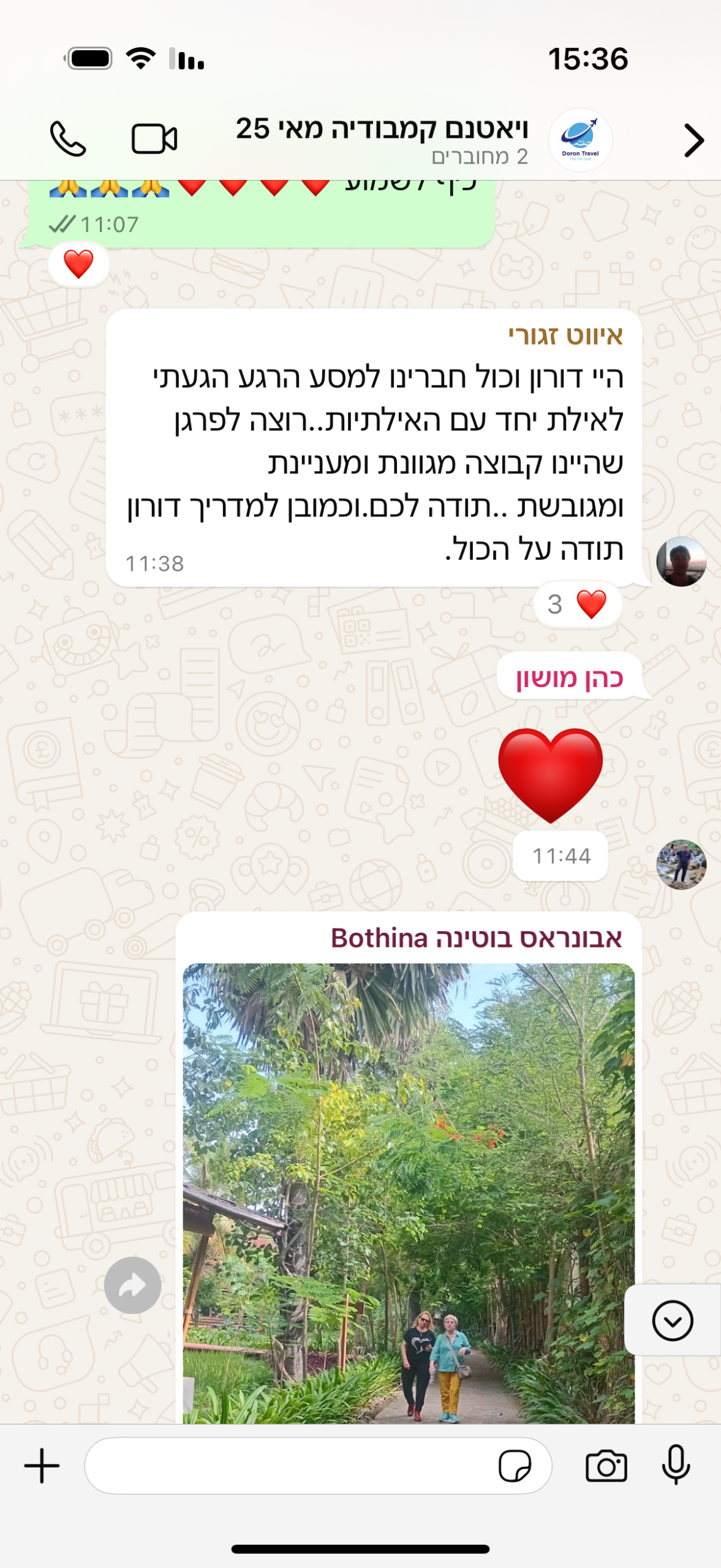
Task: Open the sticker picker
Action: (x=515, y=1465)
